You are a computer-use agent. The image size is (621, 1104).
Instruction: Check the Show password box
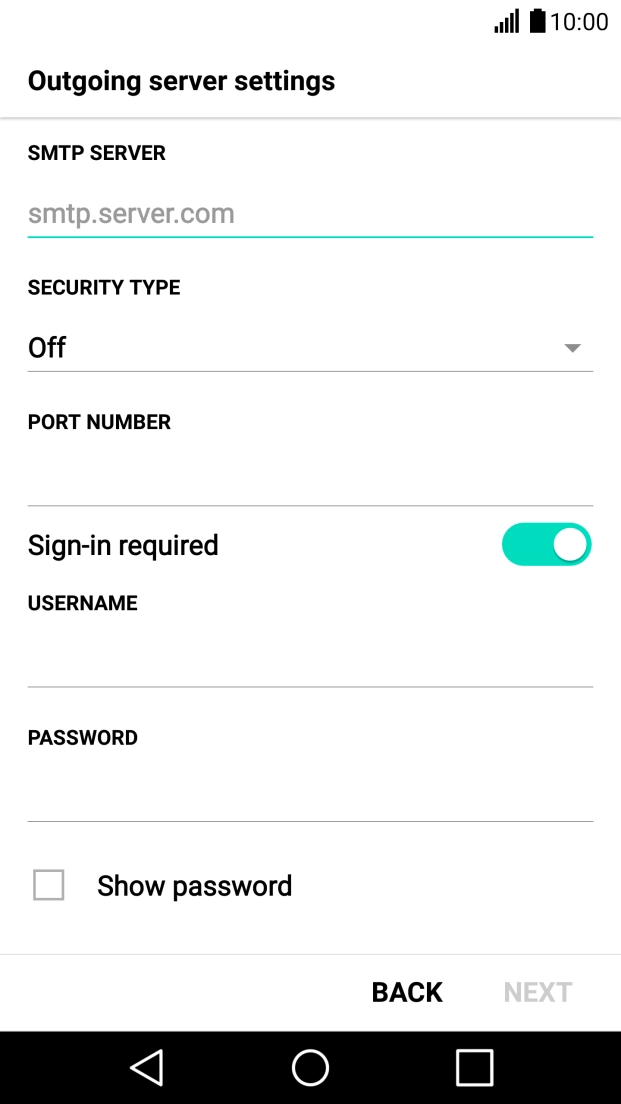pos(49,885)
